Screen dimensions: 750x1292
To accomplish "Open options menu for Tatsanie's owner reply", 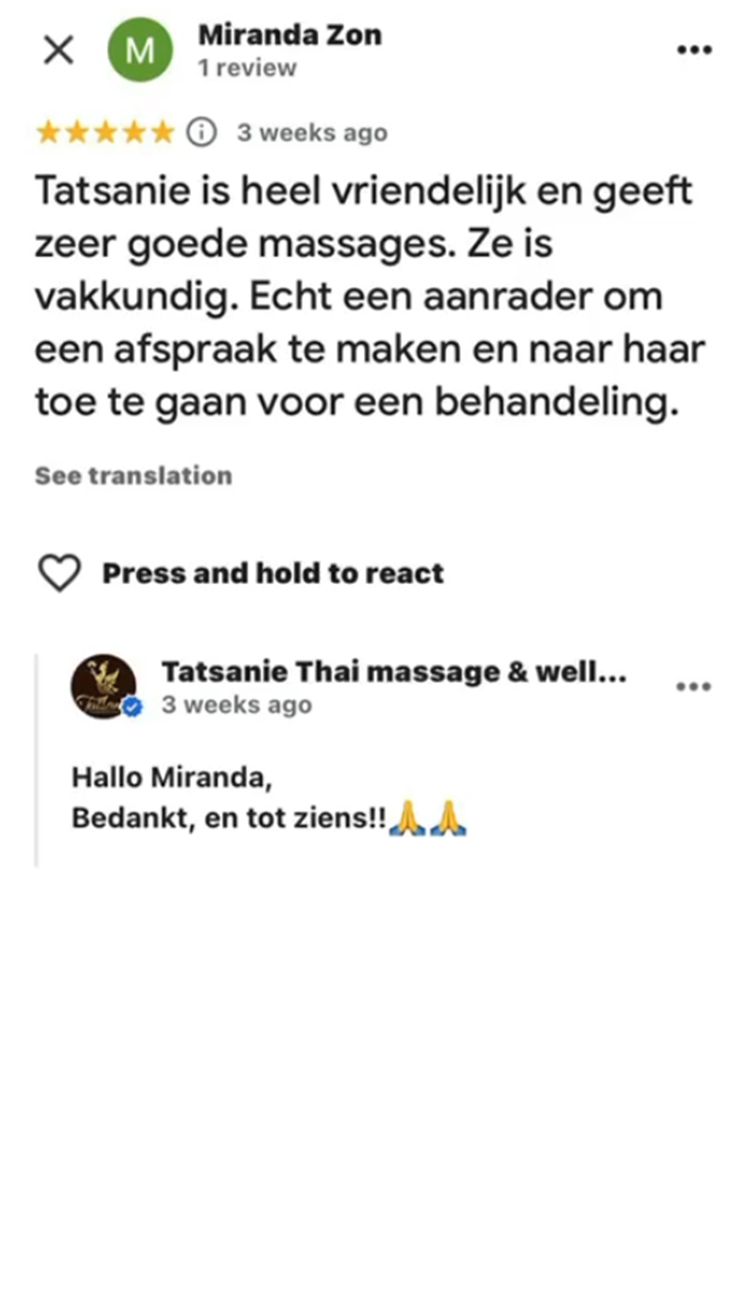I will pos(694,687).
